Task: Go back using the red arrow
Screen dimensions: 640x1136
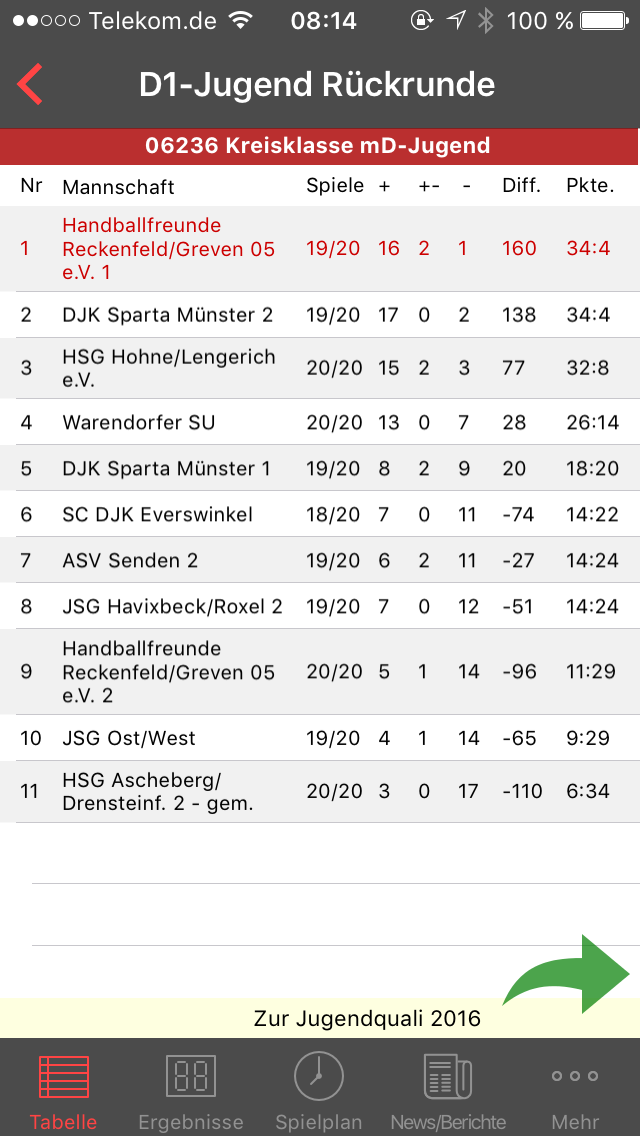Action: coord(30,85)
